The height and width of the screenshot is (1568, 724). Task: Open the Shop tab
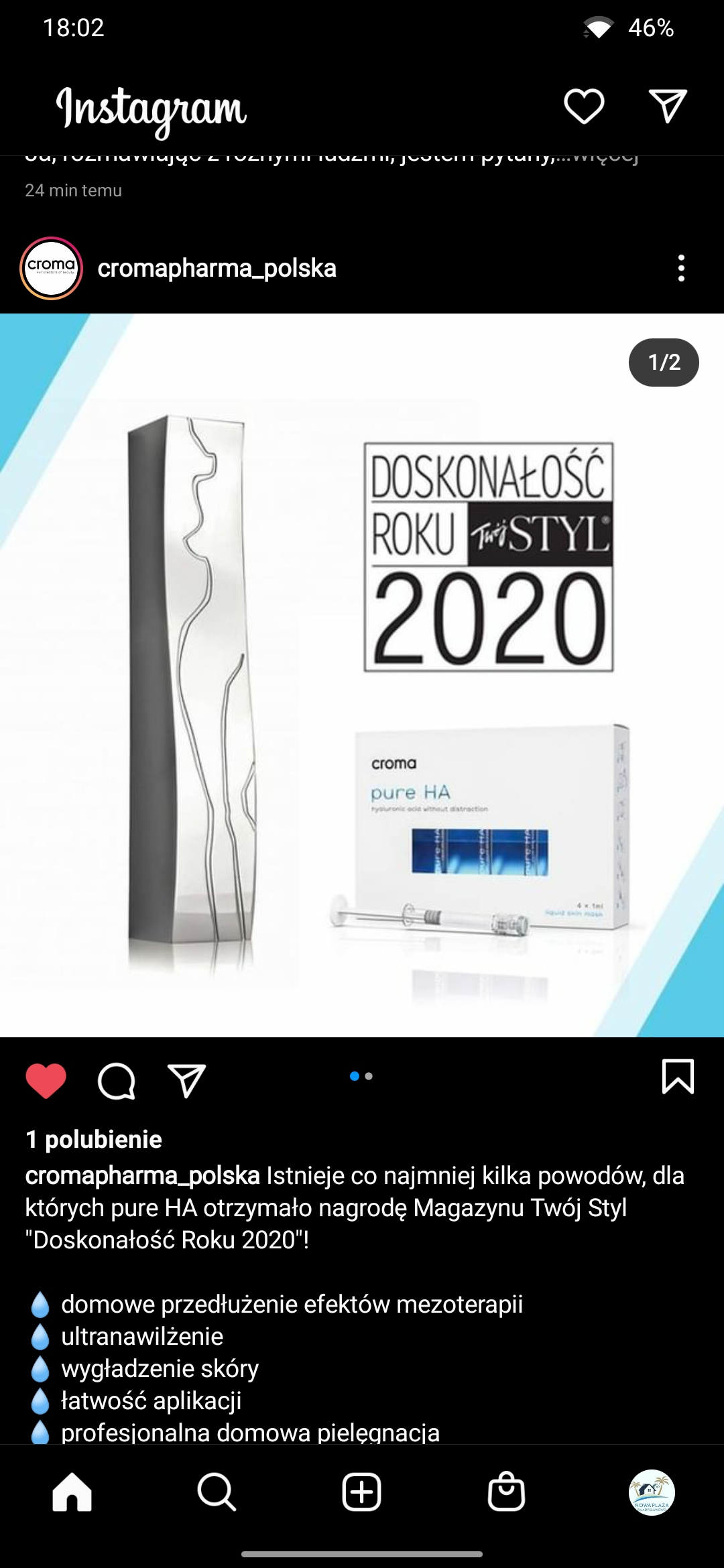[x=506, y=1492]
